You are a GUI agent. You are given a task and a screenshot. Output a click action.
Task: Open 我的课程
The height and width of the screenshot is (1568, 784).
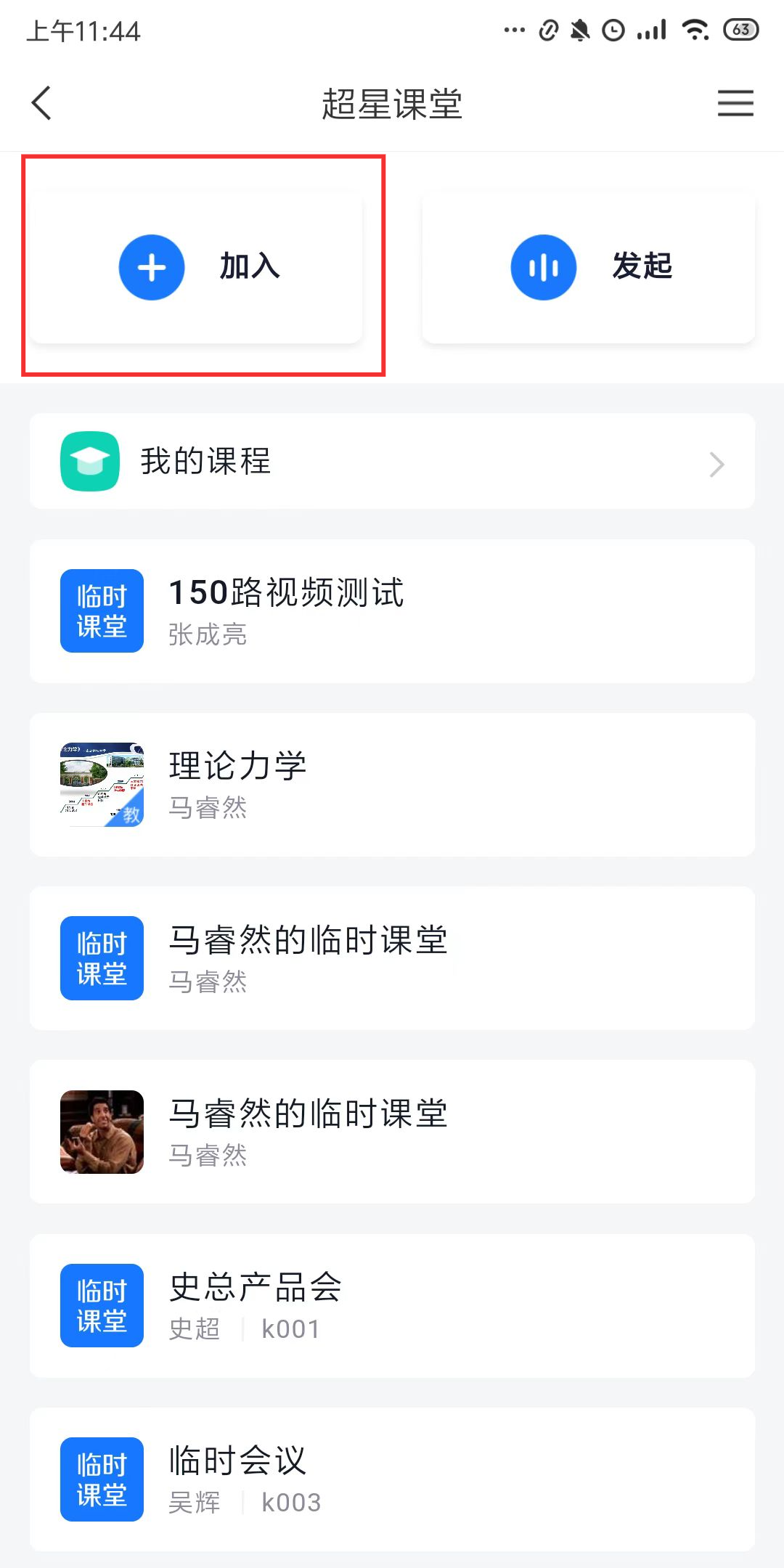pyautogui.click(x=392, y=462)
